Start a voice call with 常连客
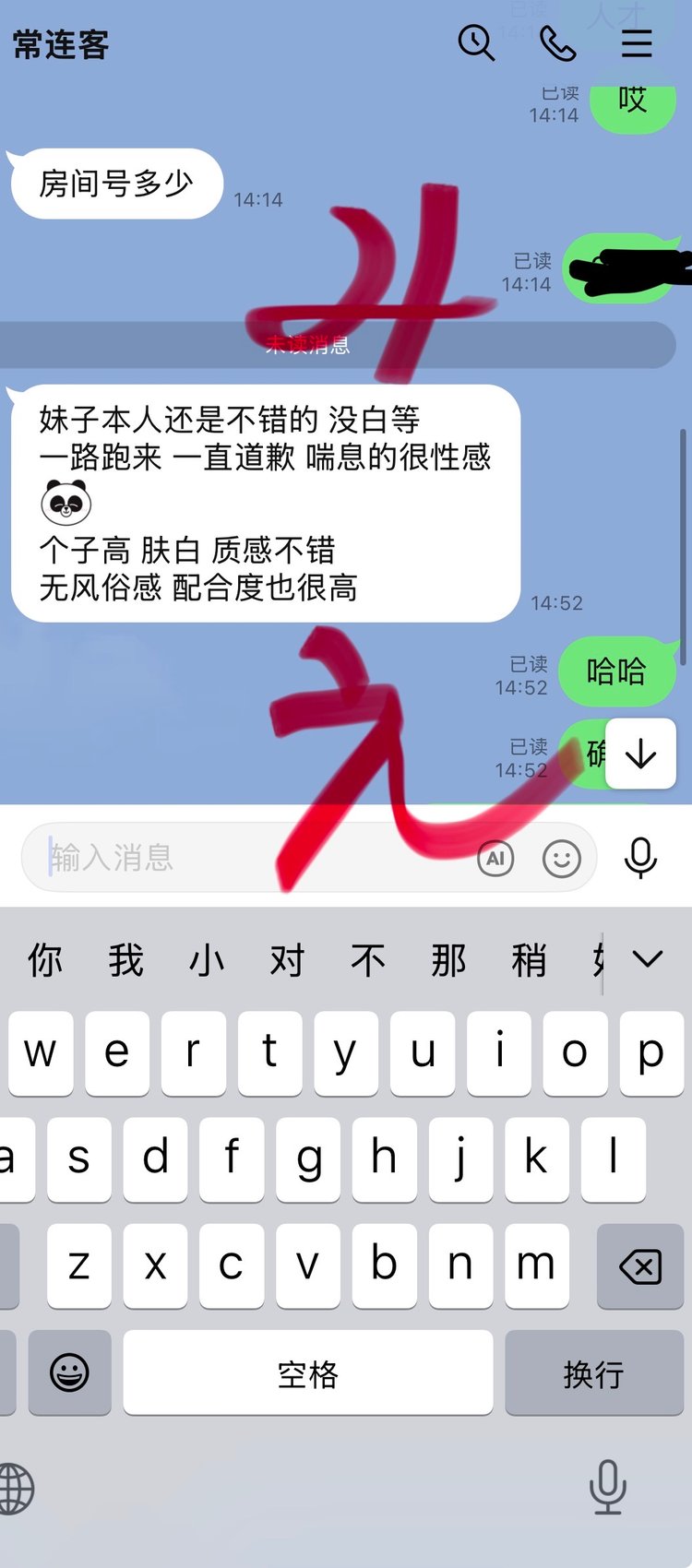Screen dimensions: 692x1568 click(557, 43)
